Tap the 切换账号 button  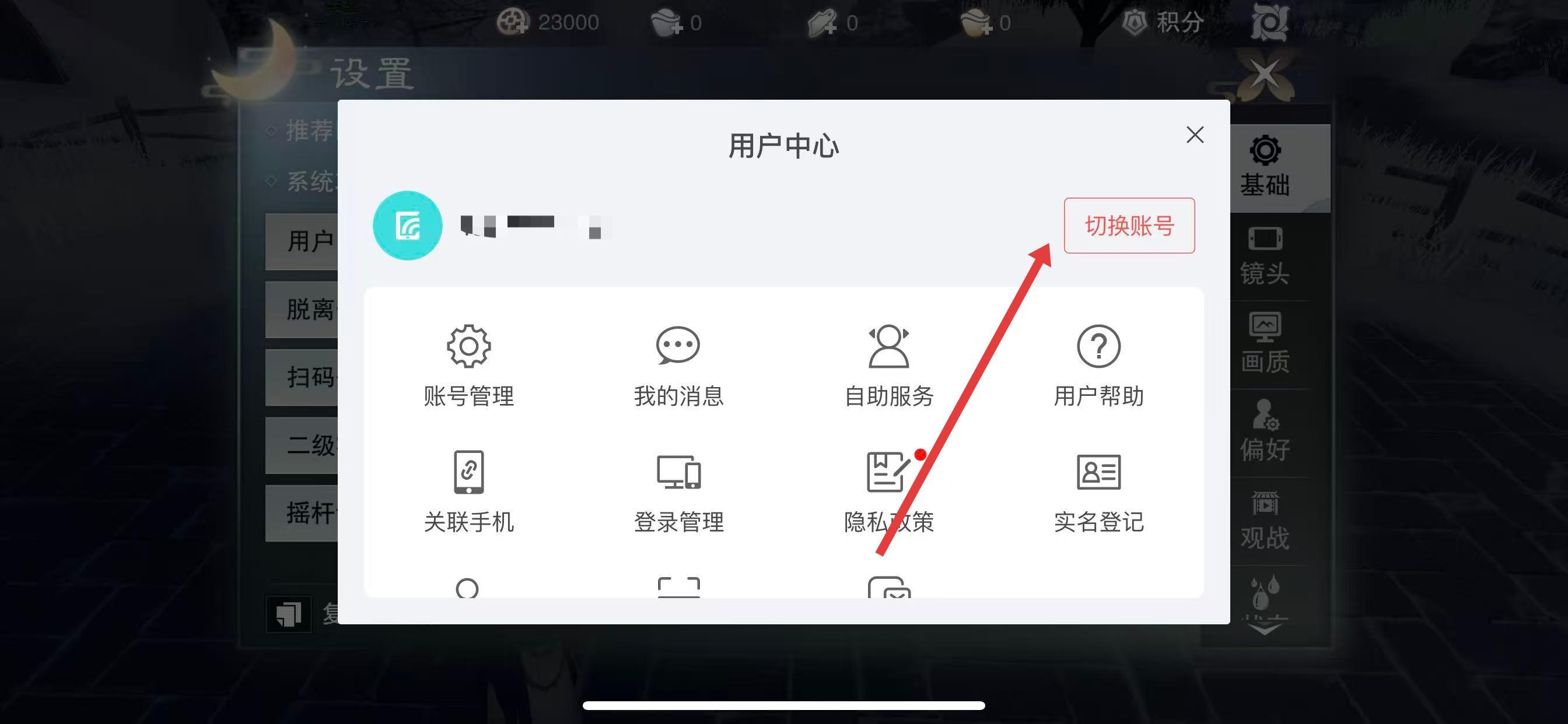pos(1129,226)
